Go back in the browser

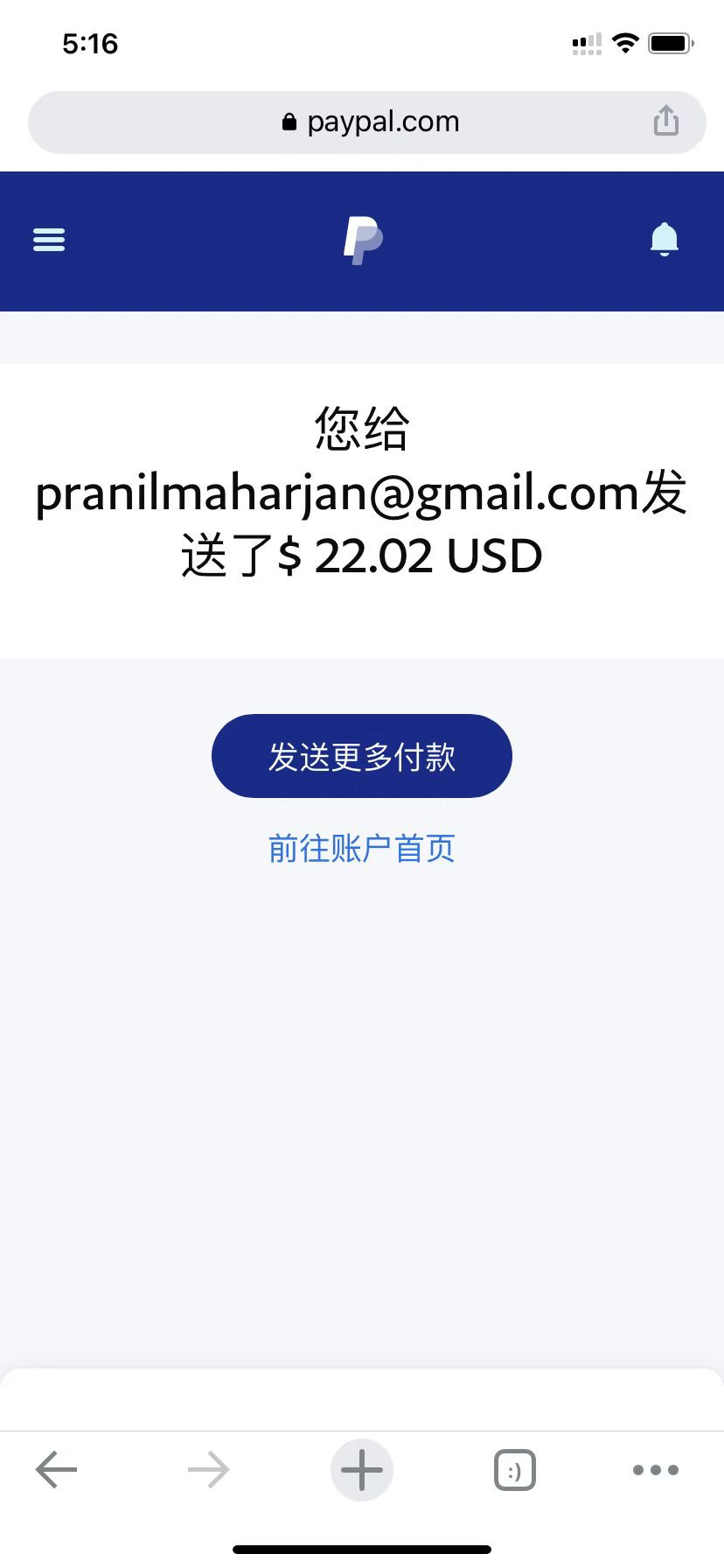tap(57, 1470)
